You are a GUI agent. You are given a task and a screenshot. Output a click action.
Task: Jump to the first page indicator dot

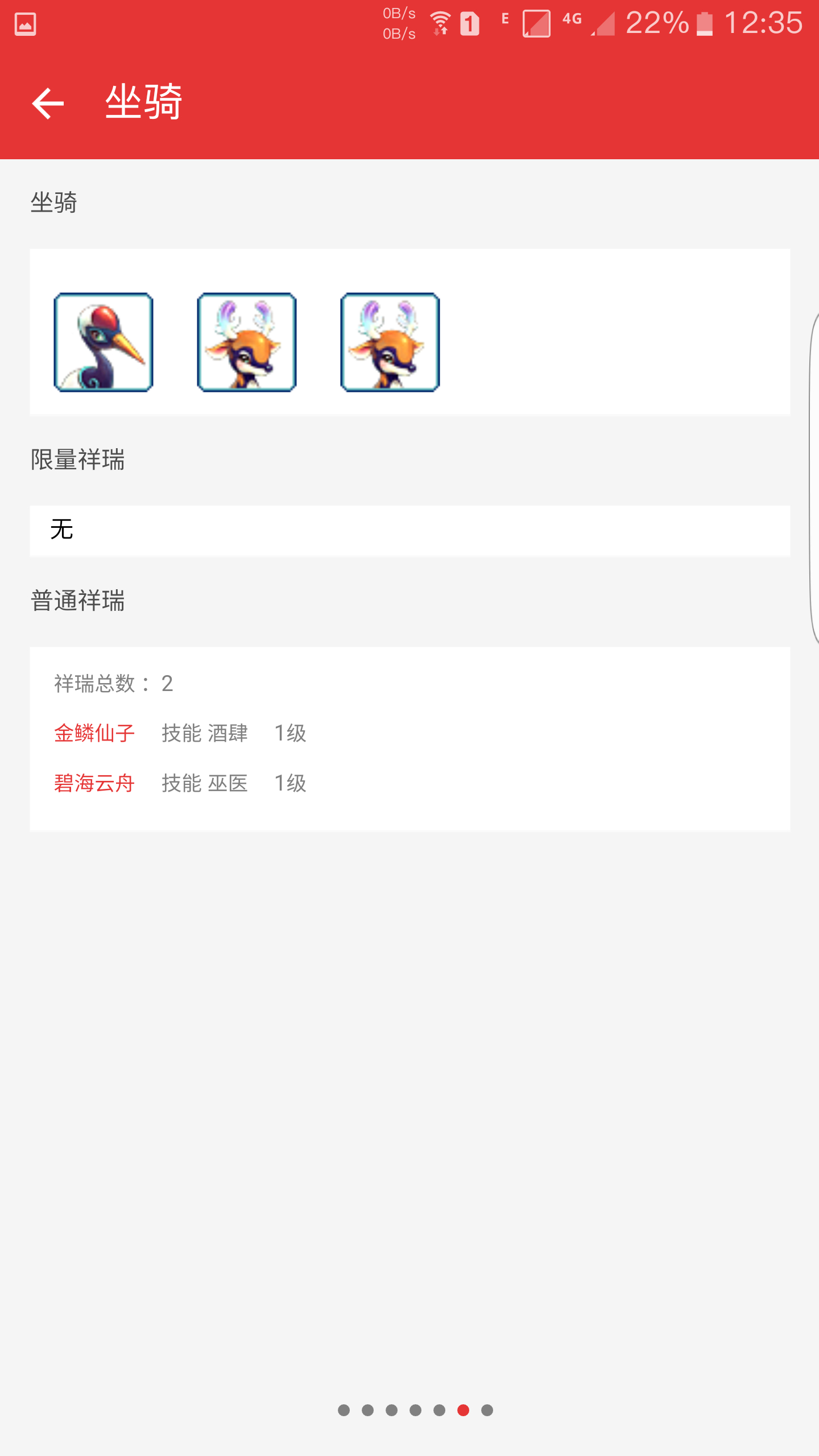pyautogui.click(x=344, y=1410)
